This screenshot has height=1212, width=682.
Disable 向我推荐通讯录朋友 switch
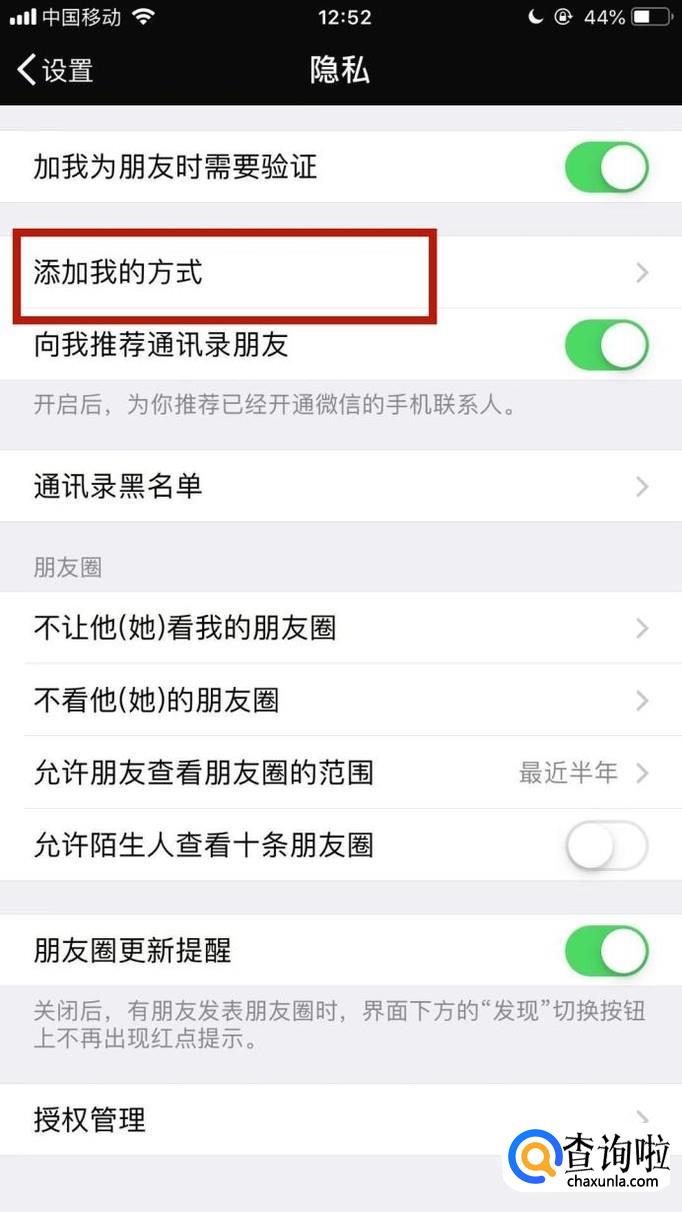point(606,345)
